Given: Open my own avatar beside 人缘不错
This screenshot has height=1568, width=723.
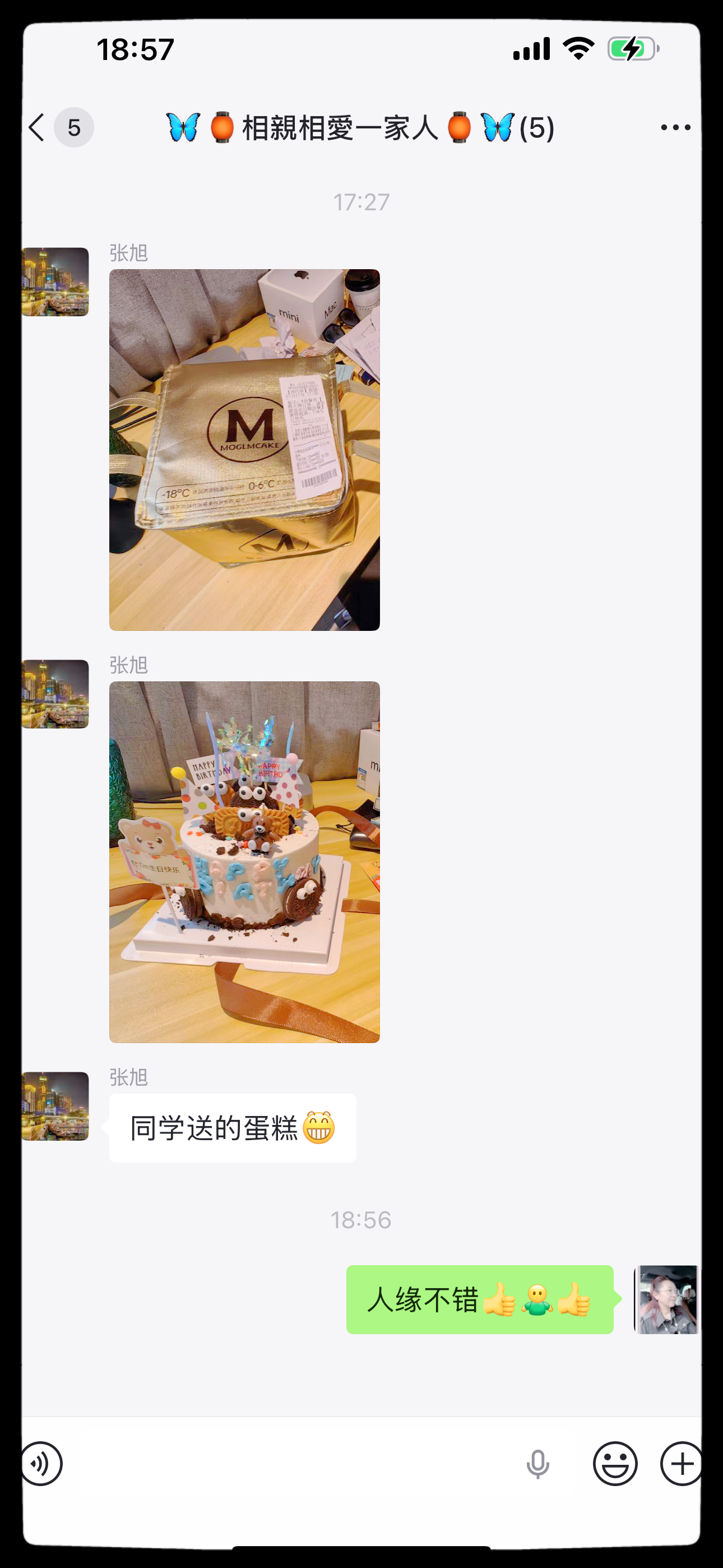Looking at the screenshot, I should click(x=666, y=1299).
